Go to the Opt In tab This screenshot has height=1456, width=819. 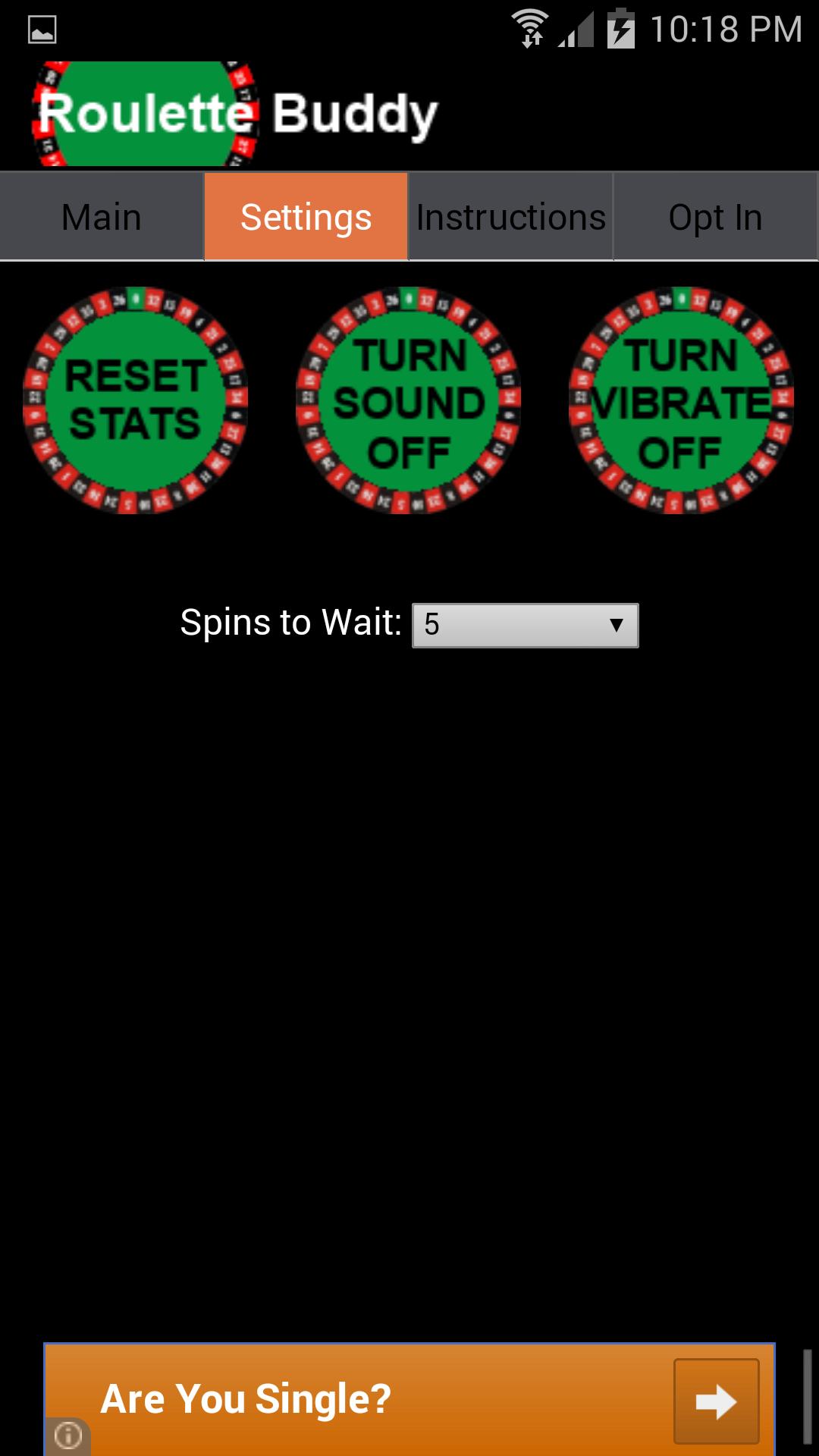point(715,218)
